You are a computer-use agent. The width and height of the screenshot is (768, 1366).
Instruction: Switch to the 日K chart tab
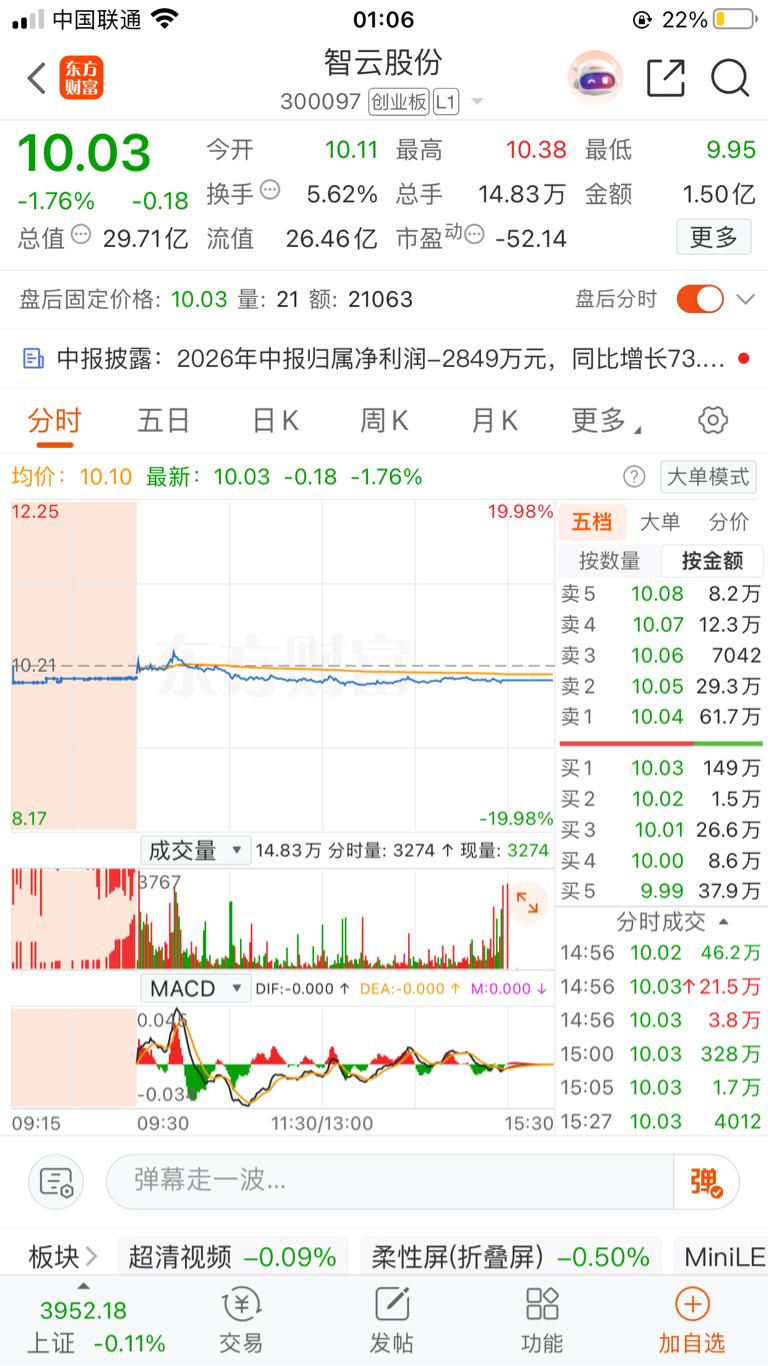[x=275, y=421]
